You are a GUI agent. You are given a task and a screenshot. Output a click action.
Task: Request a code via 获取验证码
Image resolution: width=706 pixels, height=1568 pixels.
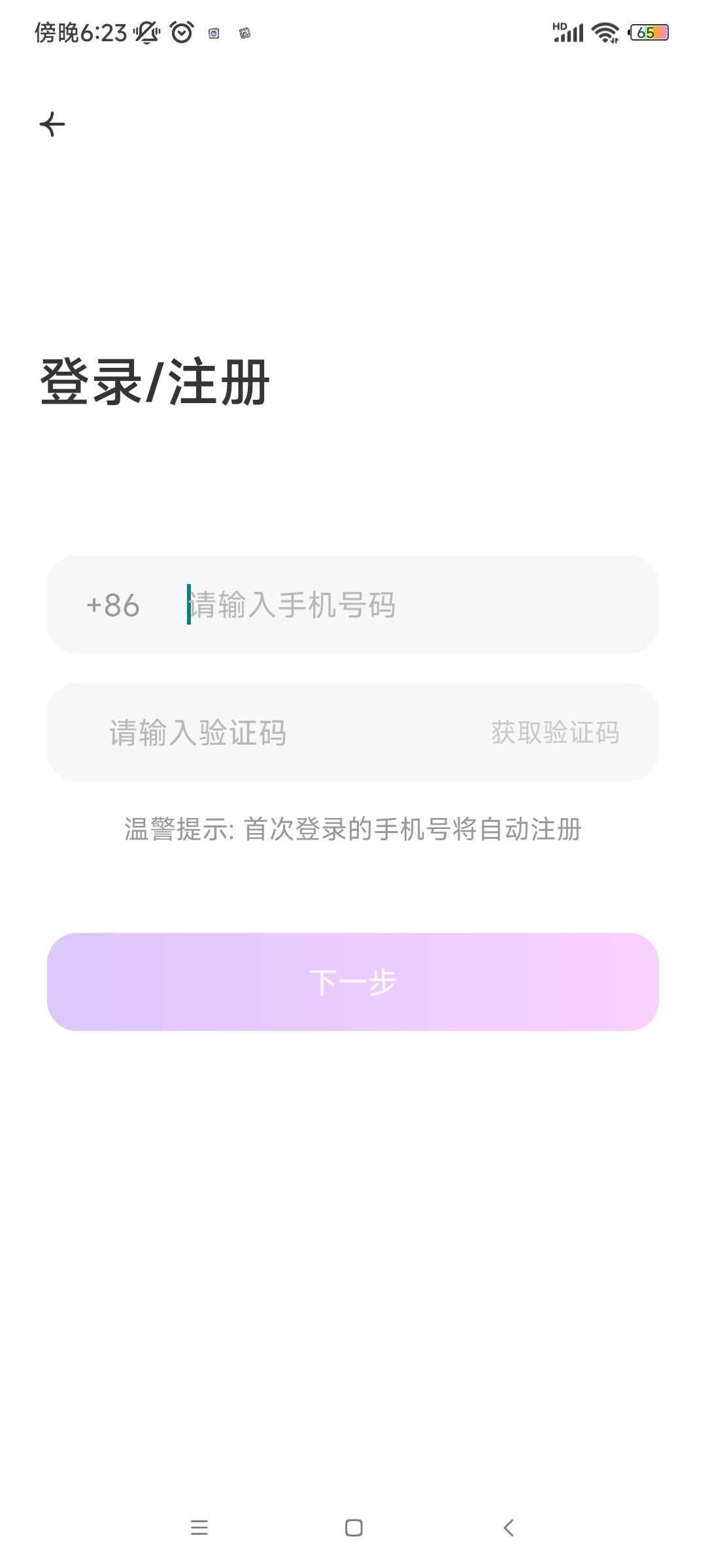(x=555, y=732)
